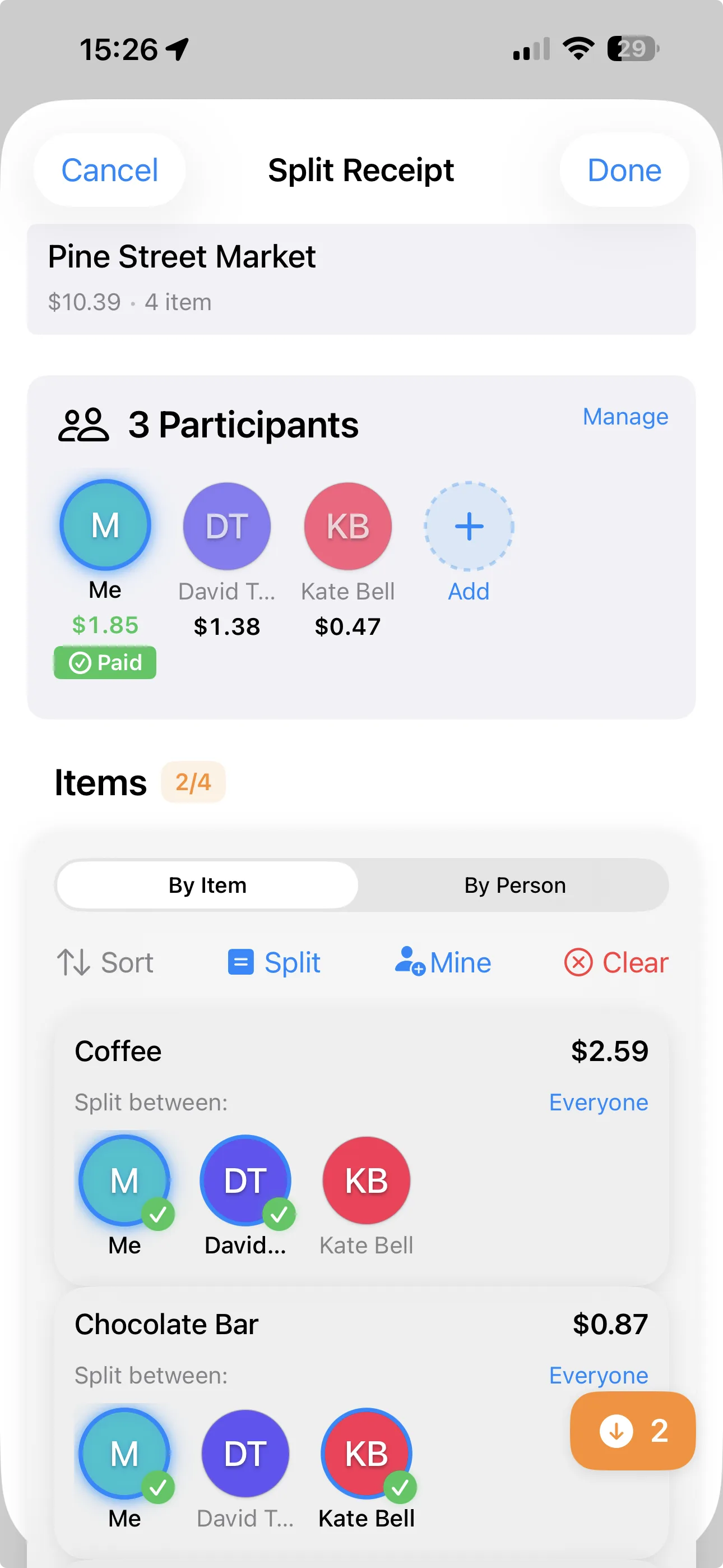Select Kate Bell in the participants list
723x1568 pixels.
[347, 527]
